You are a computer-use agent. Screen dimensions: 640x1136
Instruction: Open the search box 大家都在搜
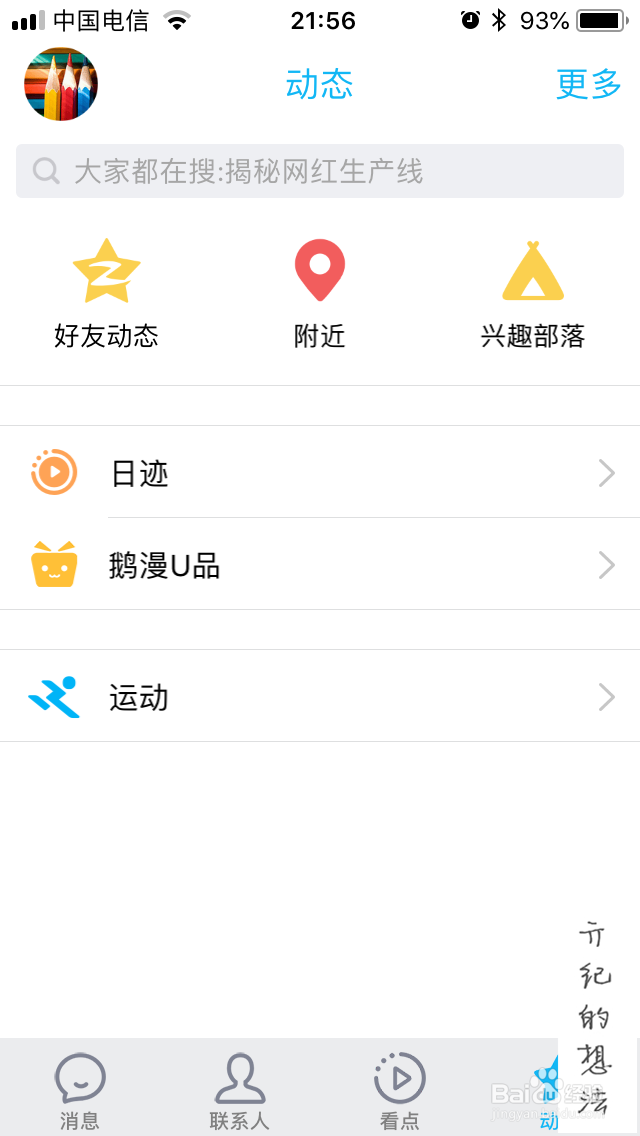point(320,171)
